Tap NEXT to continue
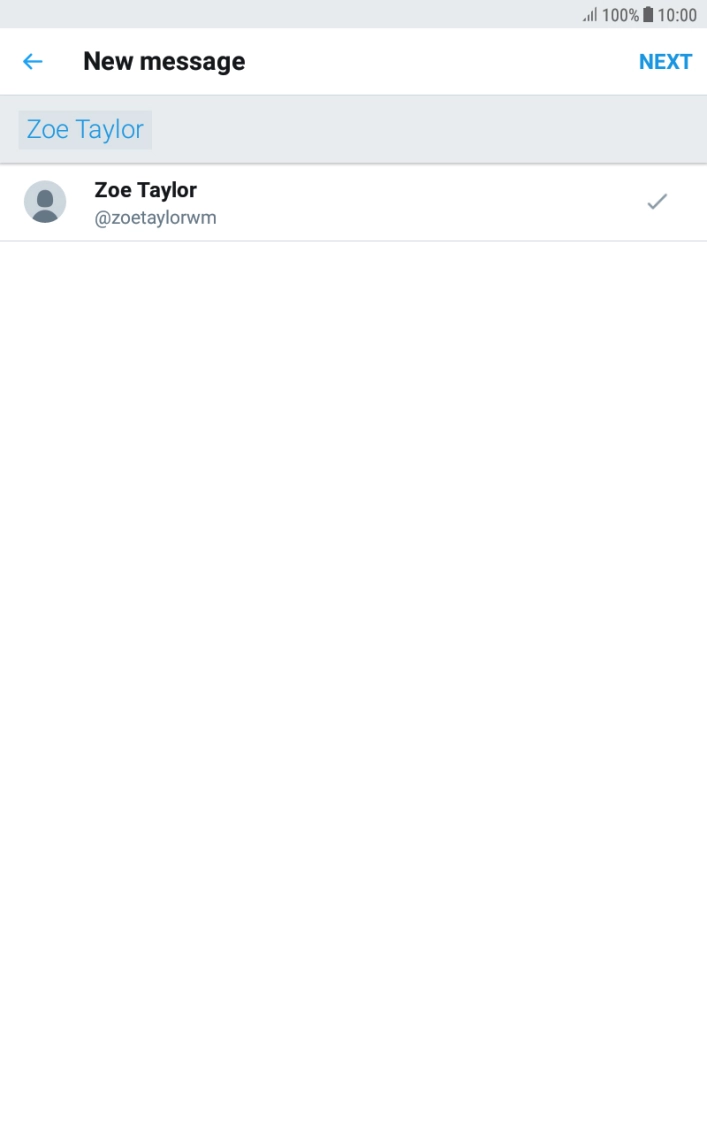This screenshot has width=707, height=1132. click(665, 62)
